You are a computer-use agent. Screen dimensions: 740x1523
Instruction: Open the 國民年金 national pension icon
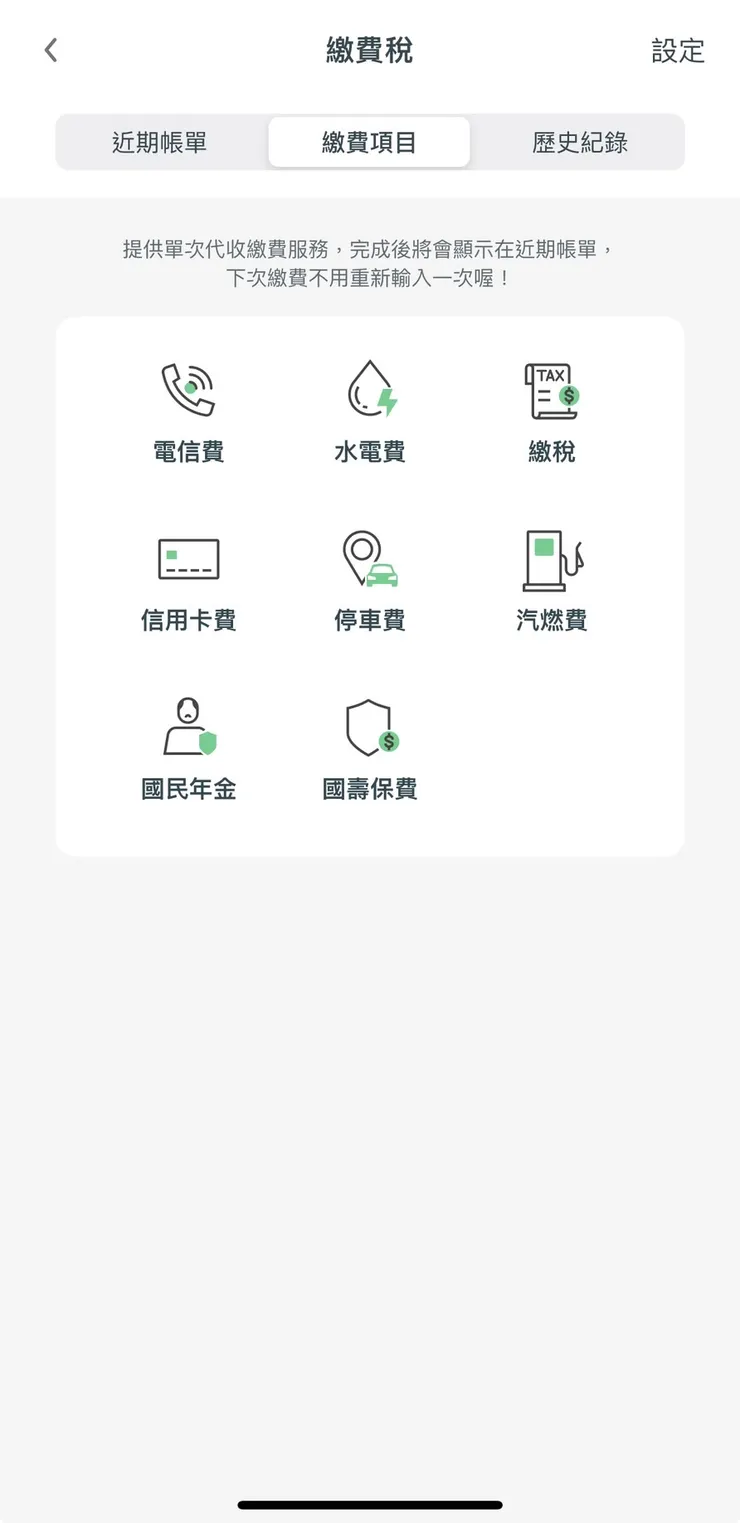point(189,727)
